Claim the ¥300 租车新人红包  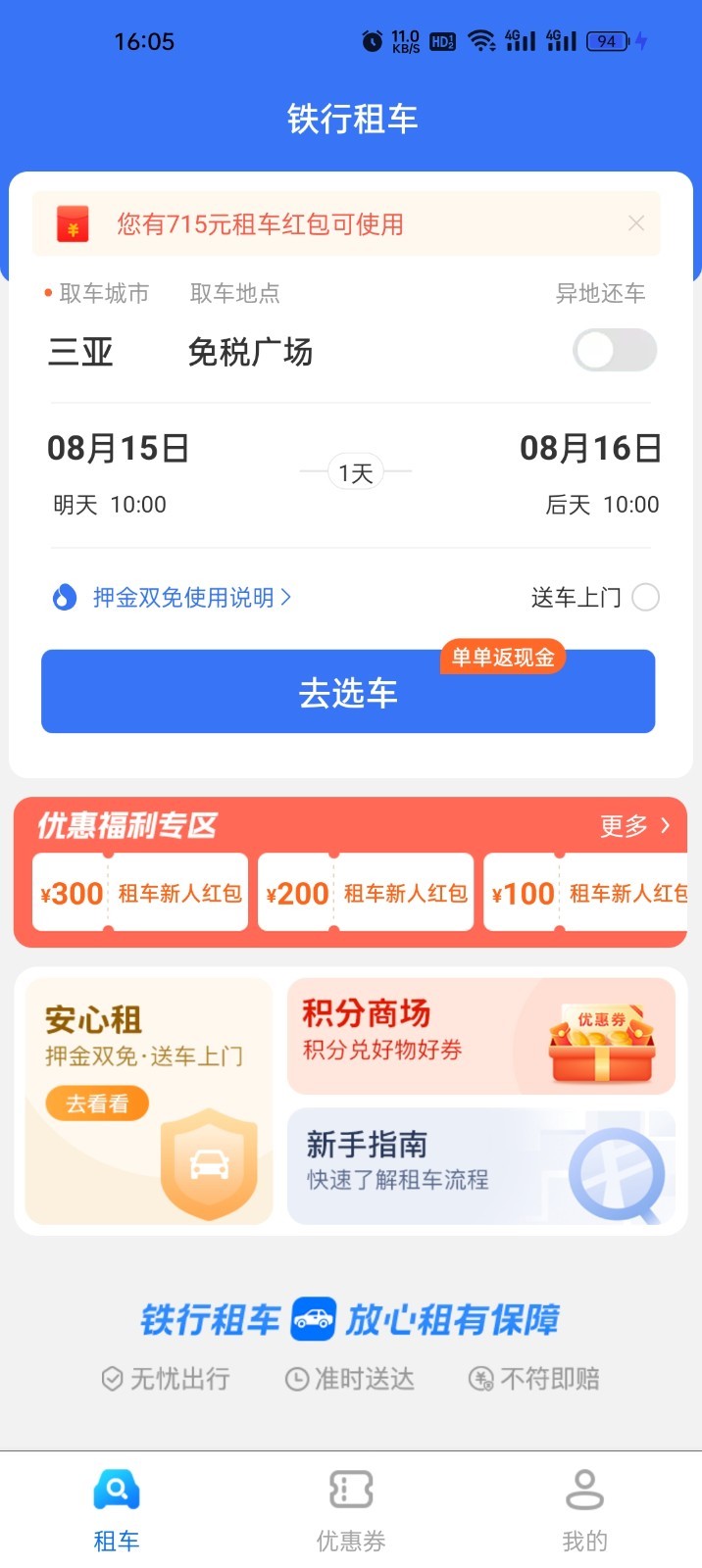(140, 893)
